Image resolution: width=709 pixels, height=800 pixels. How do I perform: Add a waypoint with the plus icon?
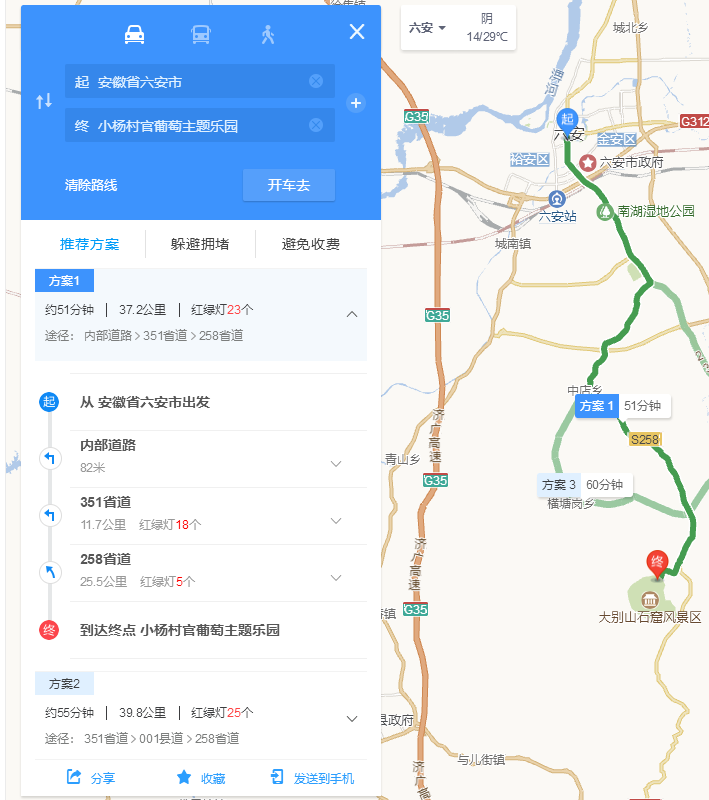tap(355, 103)
